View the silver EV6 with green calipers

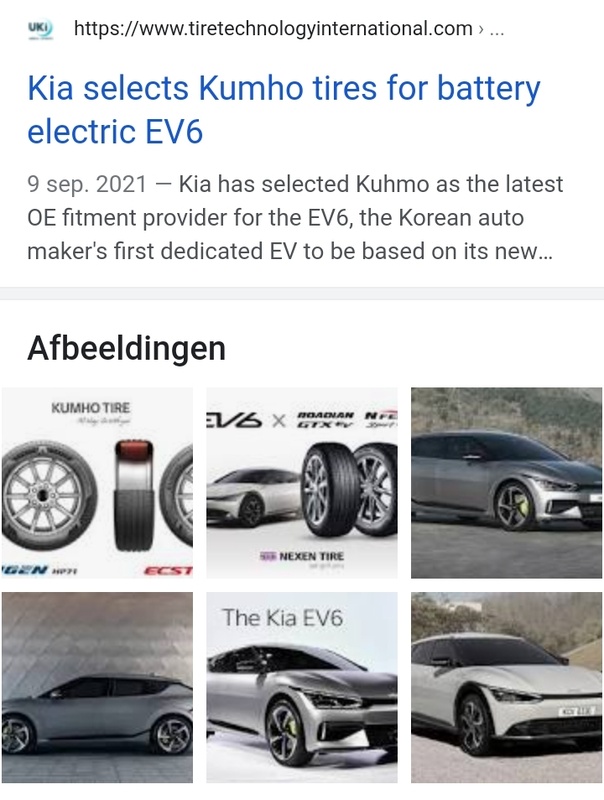pos(507,483)
